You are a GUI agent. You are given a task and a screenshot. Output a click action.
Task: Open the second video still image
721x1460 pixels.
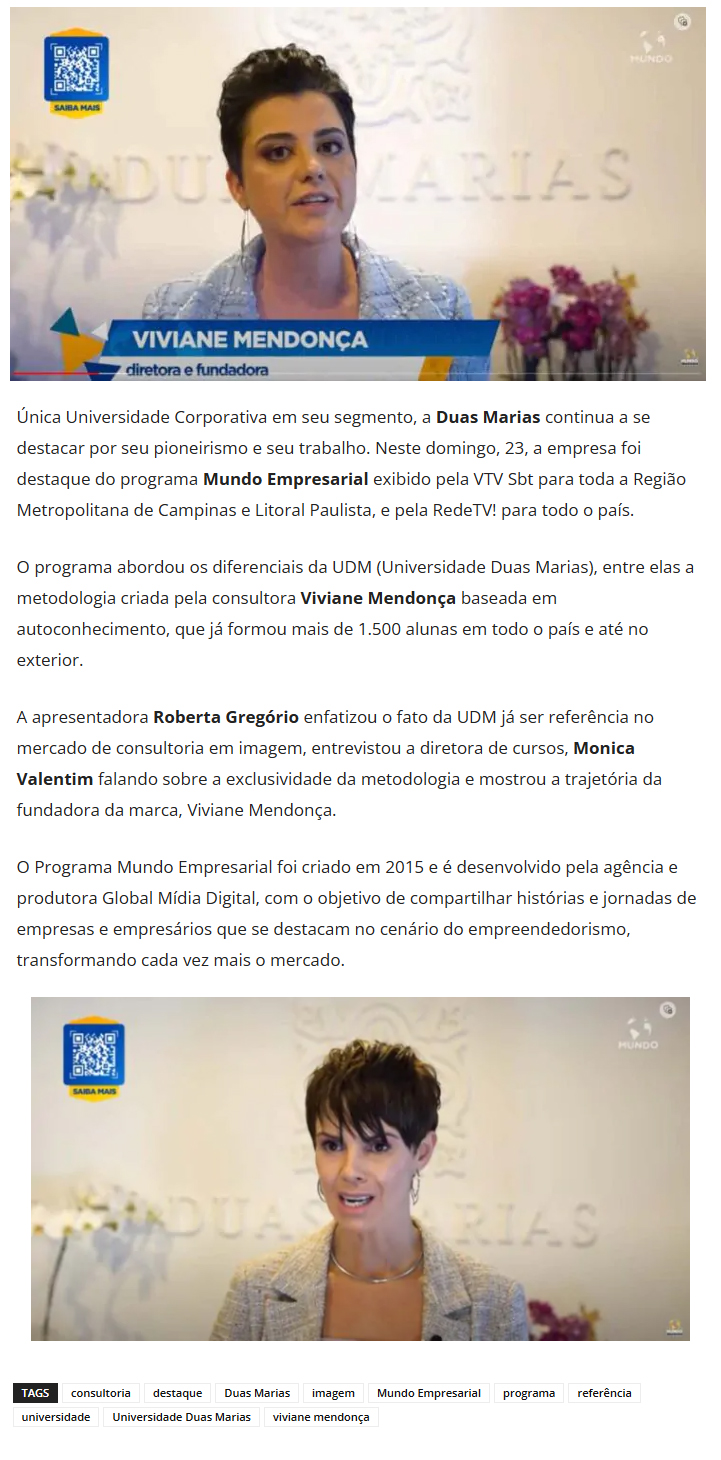360,1168
